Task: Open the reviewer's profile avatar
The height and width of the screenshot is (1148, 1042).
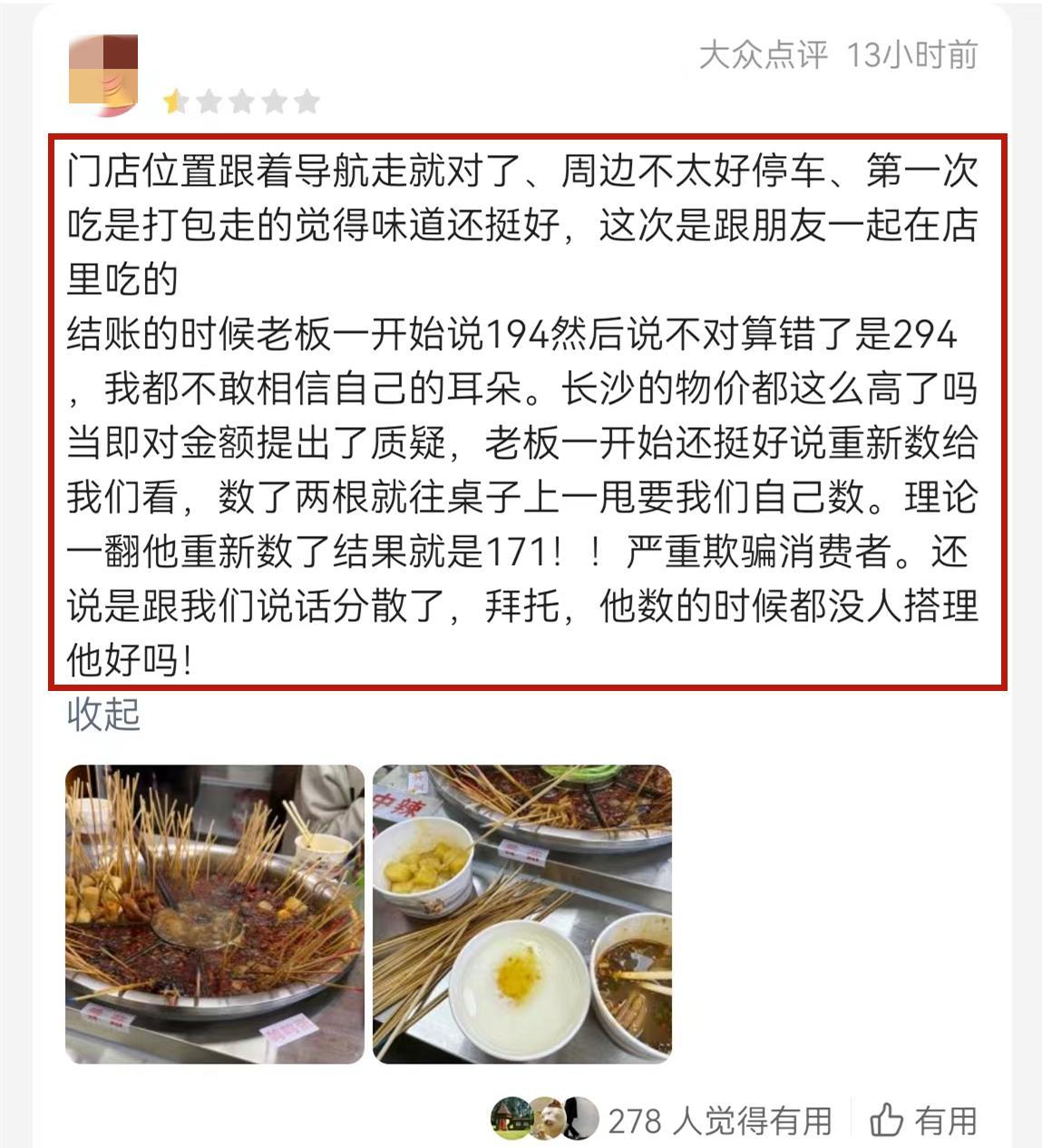Action: [x=103, y=75]
